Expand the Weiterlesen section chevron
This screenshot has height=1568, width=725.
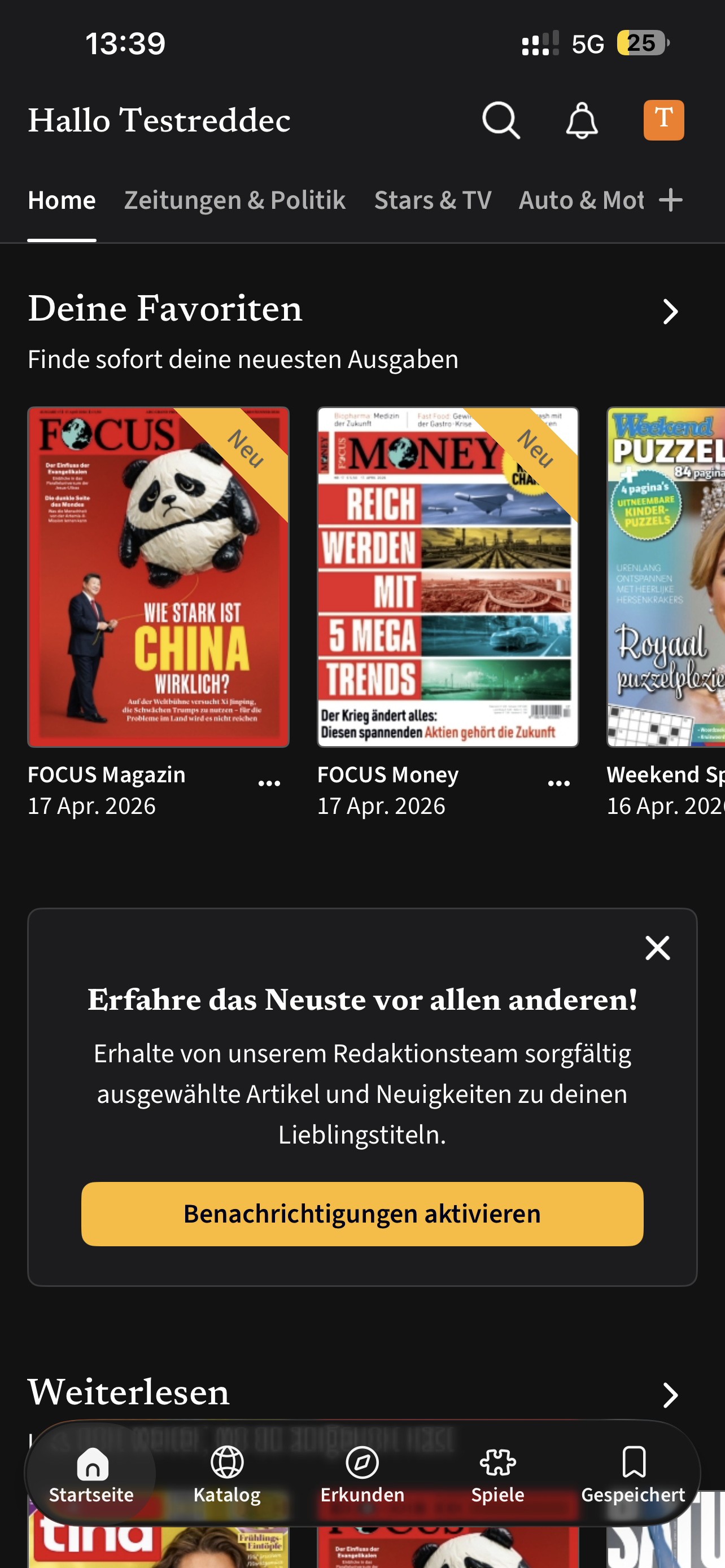point(670,1395)
